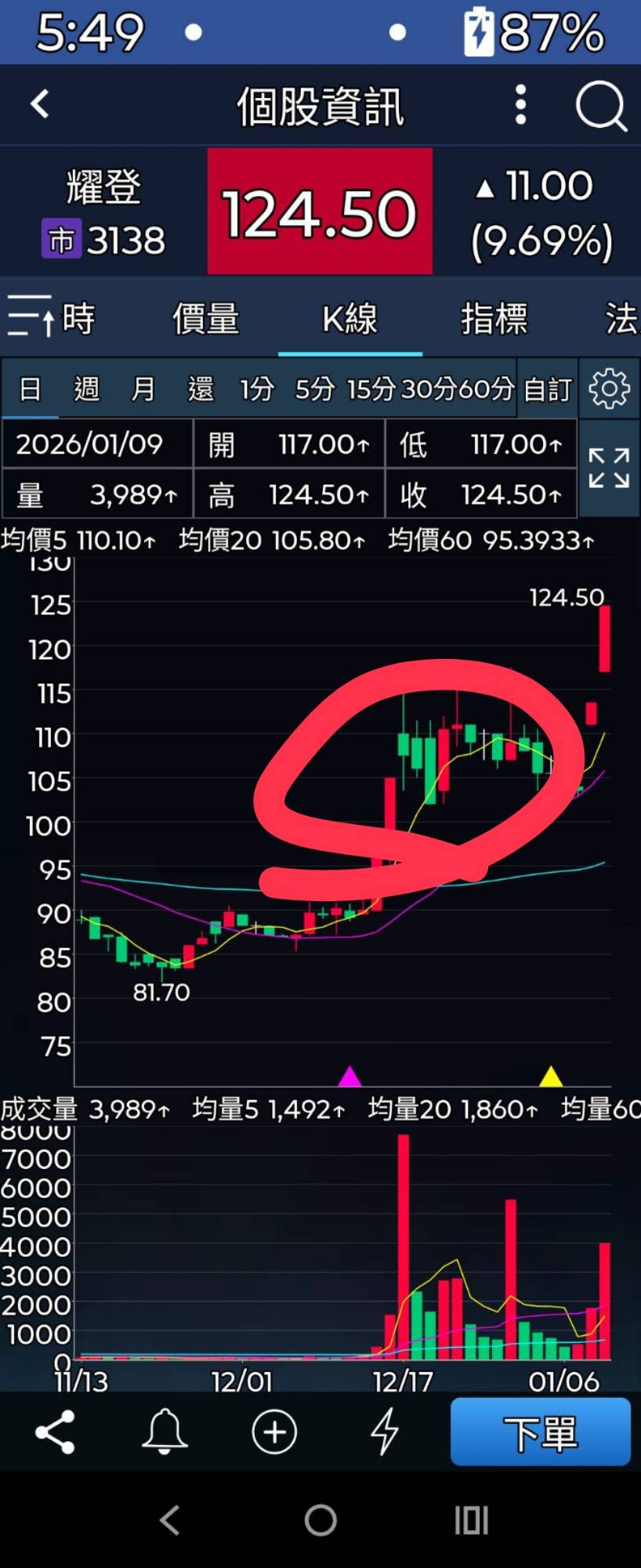
Task: Open the 自訂 custom interval picker
Action: tap(547, 389)
